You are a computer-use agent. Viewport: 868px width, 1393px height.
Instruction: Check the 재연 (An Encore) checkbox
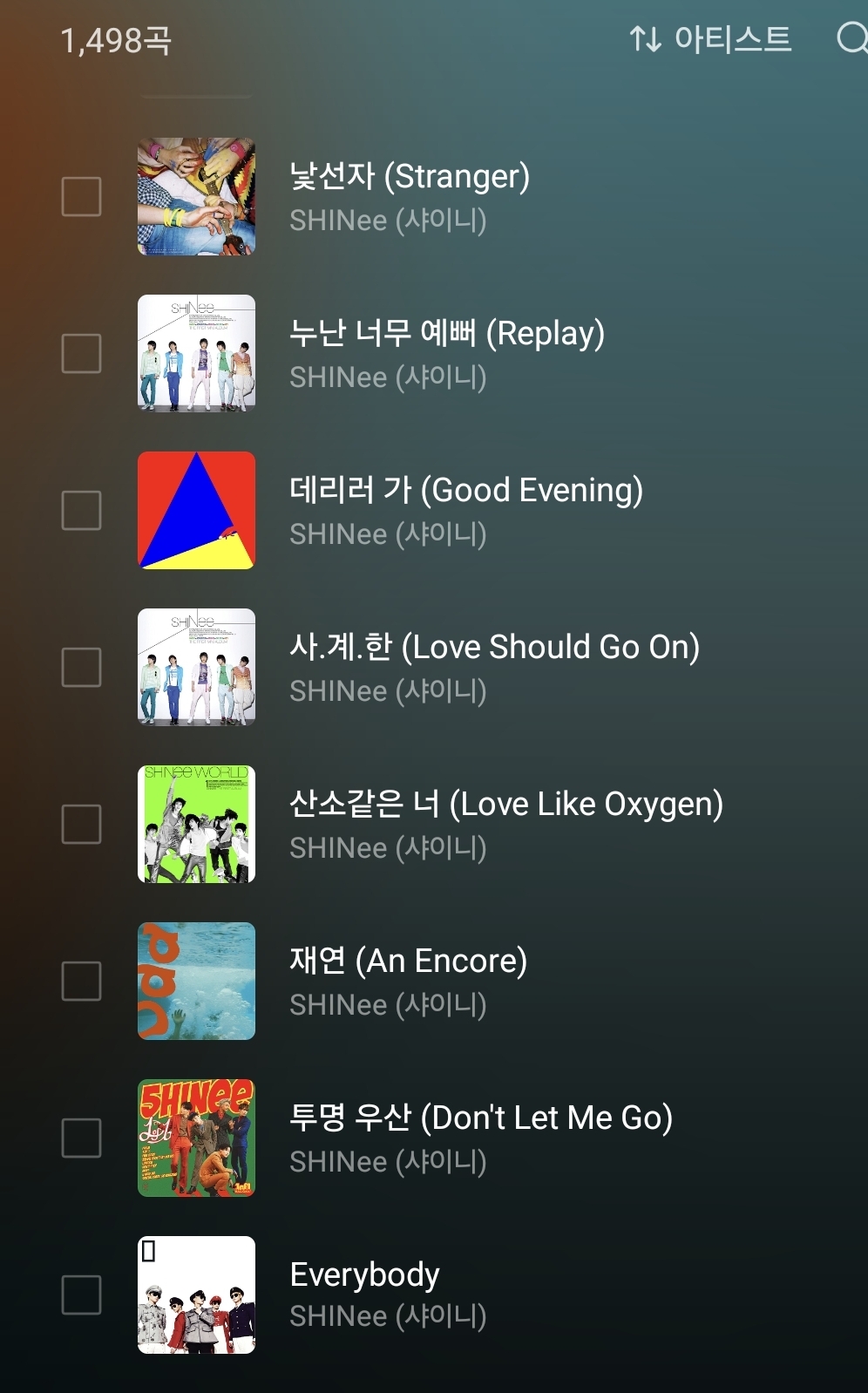click(81, 982)
